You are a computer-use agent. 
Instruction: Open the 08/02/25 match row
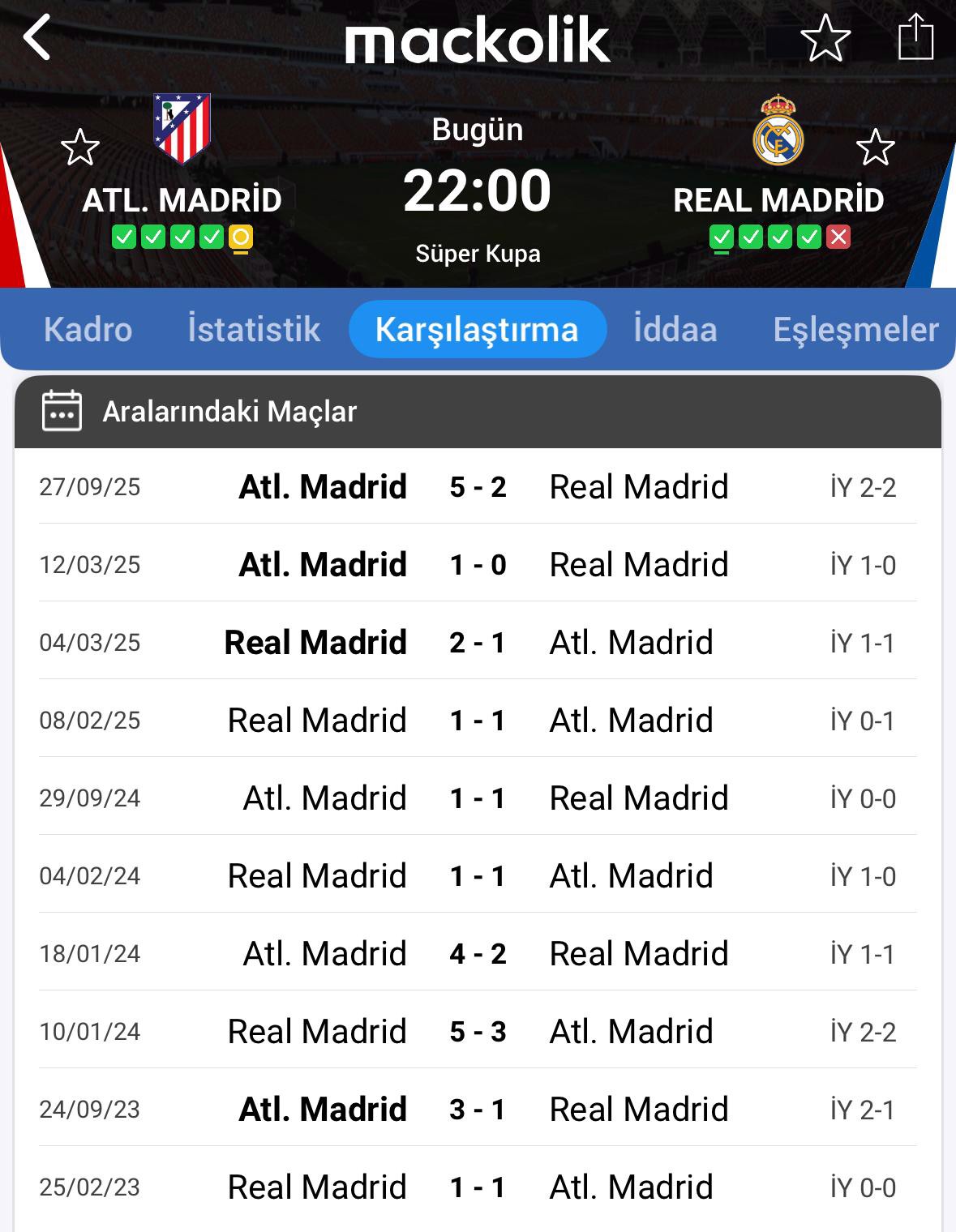[x=478, y=721]
